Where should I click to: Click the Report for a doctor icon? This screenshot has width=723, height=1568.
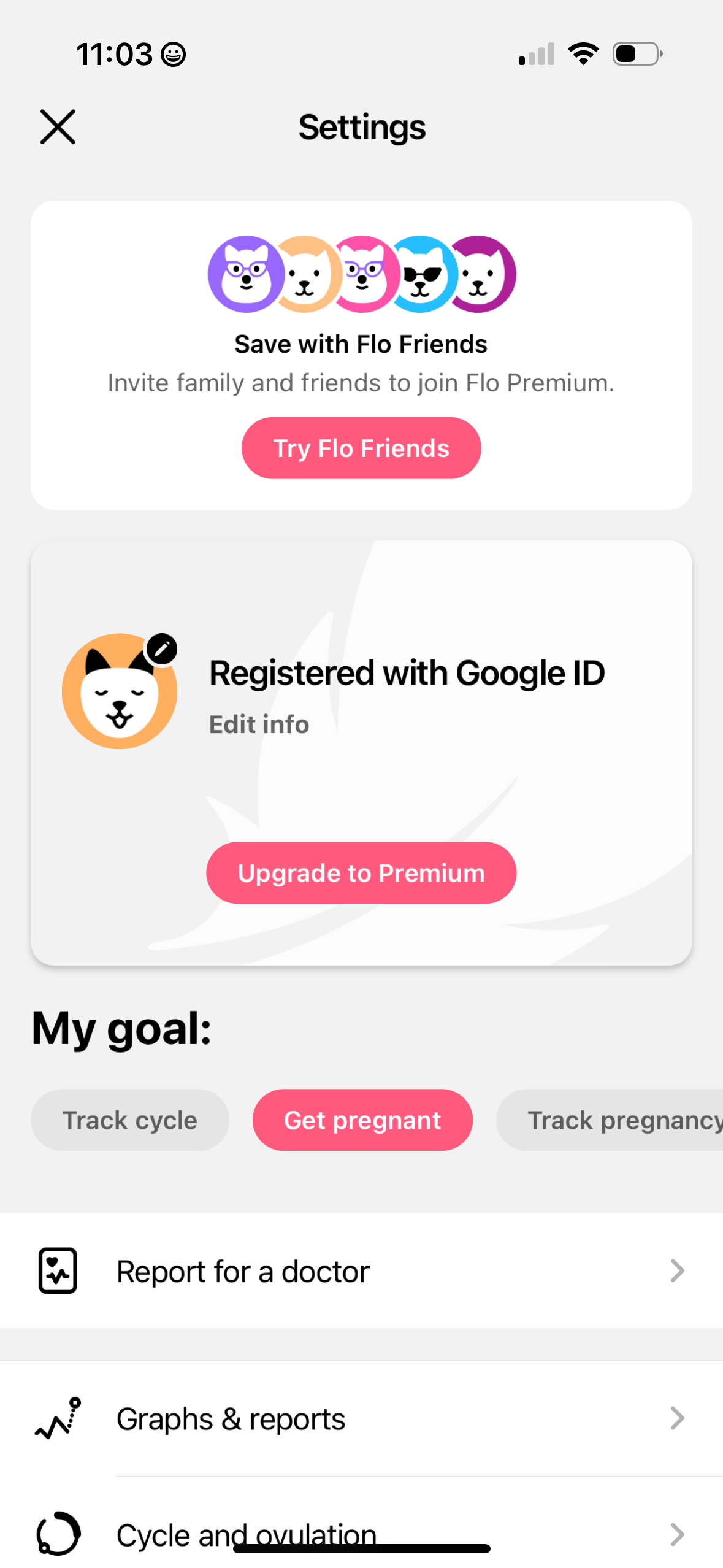tap(58, 1270)
